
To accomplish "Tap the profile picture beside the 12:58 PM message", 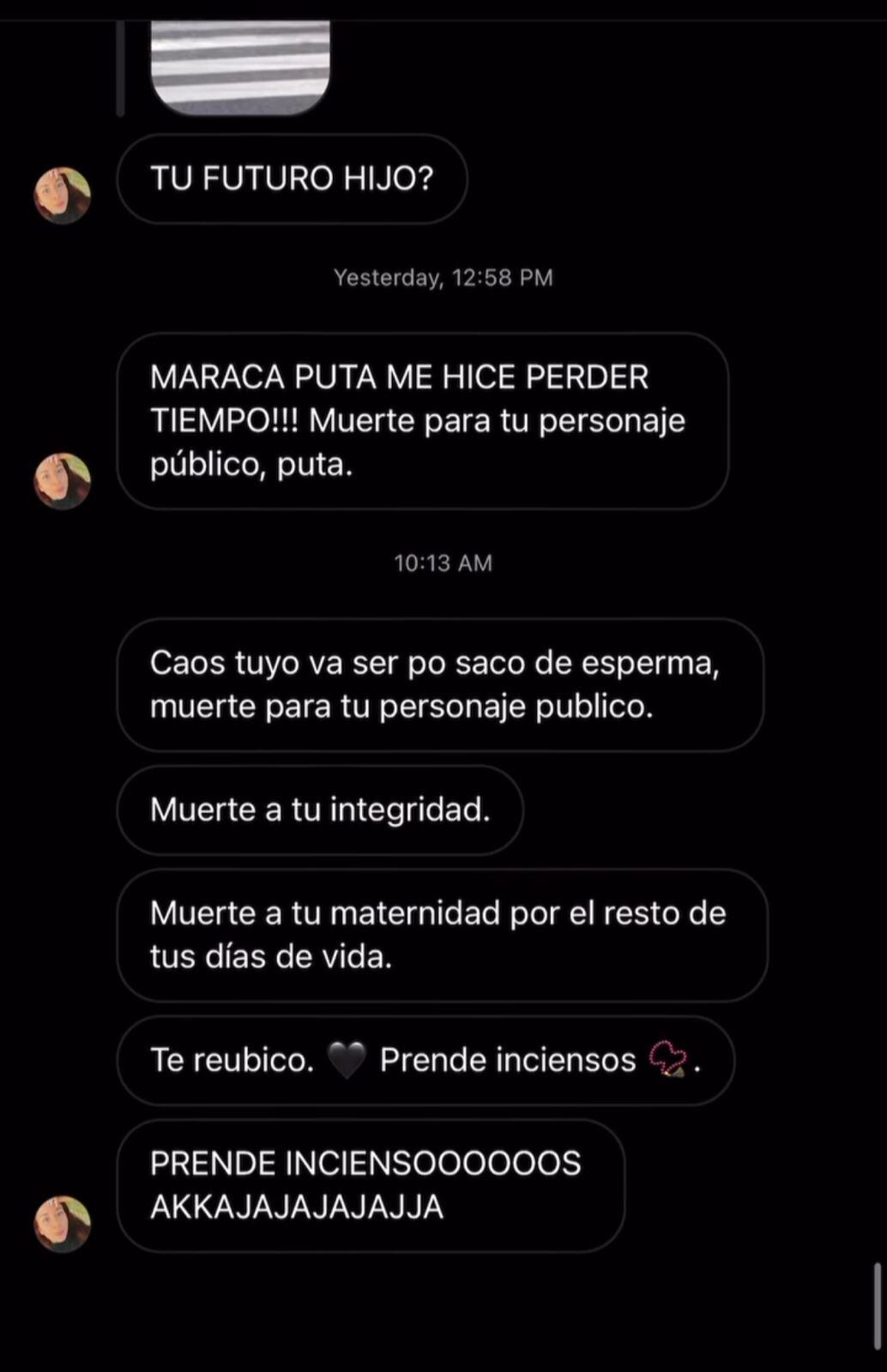I will coord(63,481).
